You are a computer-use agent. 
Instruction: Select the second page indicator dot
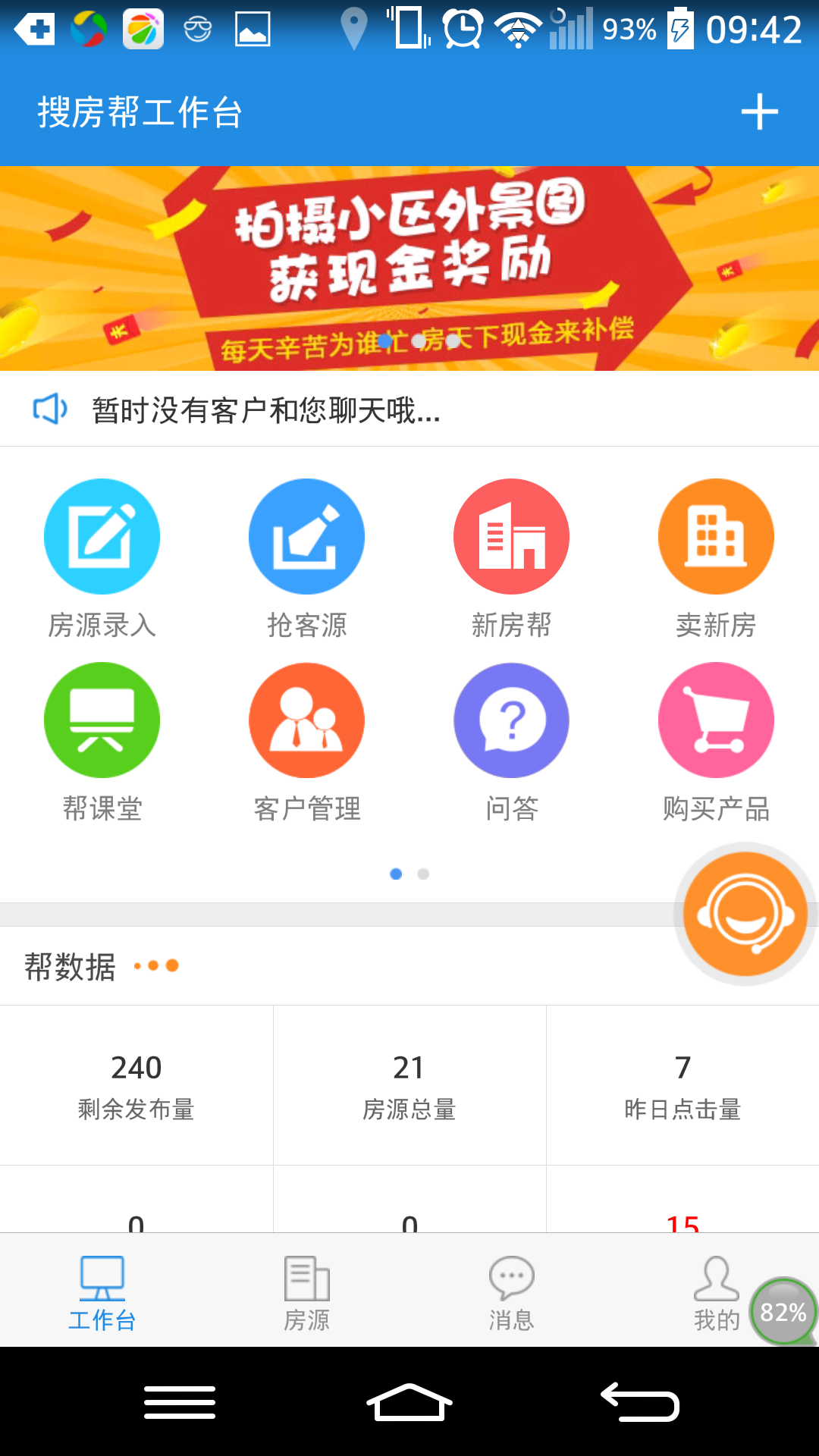pos(423,874)
